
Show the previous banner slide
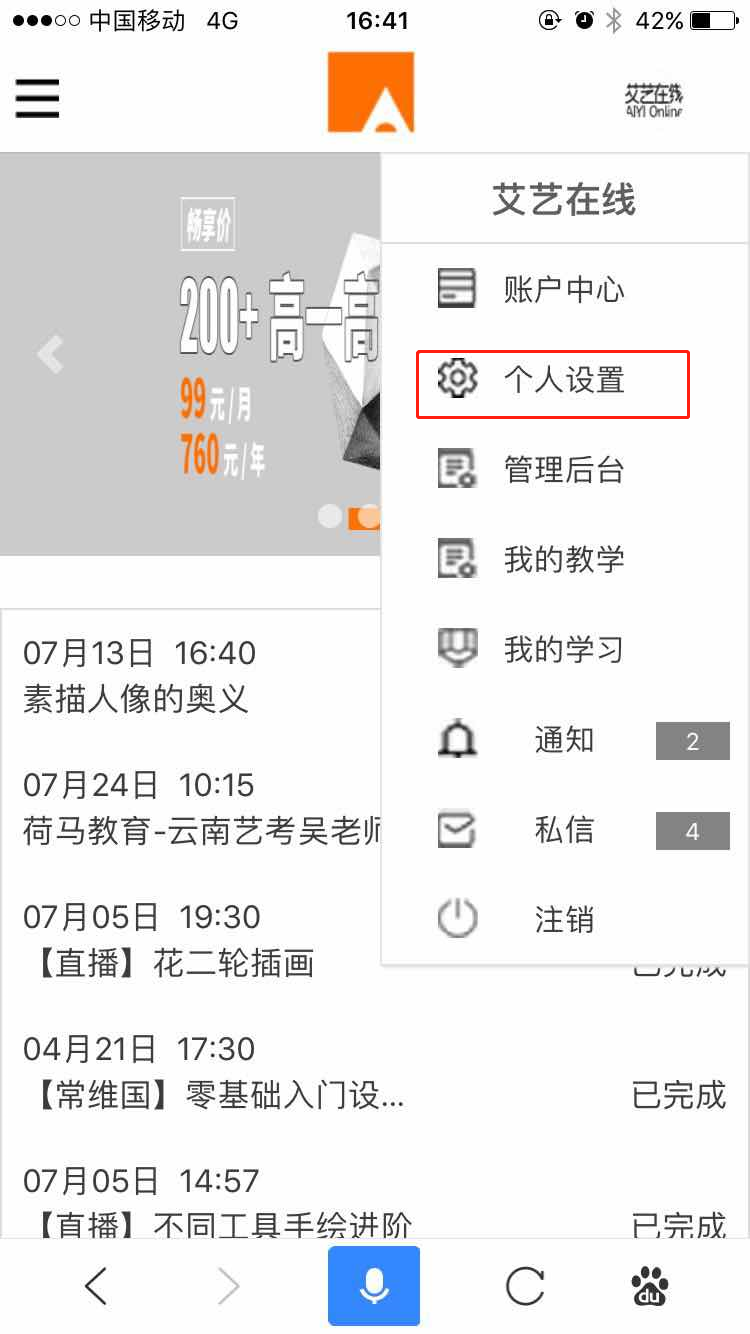[x=50, y=354]
